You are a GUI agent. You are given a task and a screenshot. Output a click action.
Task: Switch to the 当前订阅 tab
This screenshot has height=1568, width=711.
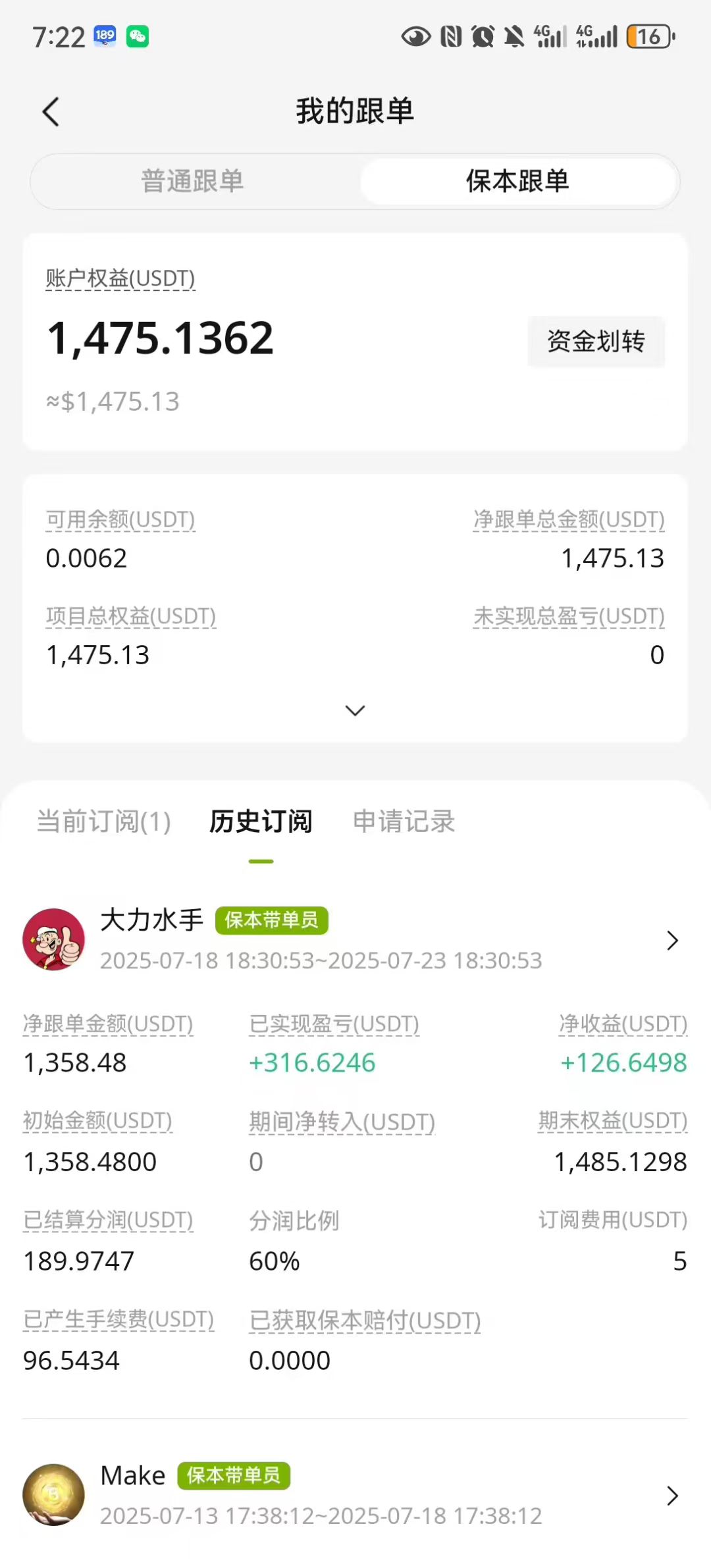coord(103,822)
